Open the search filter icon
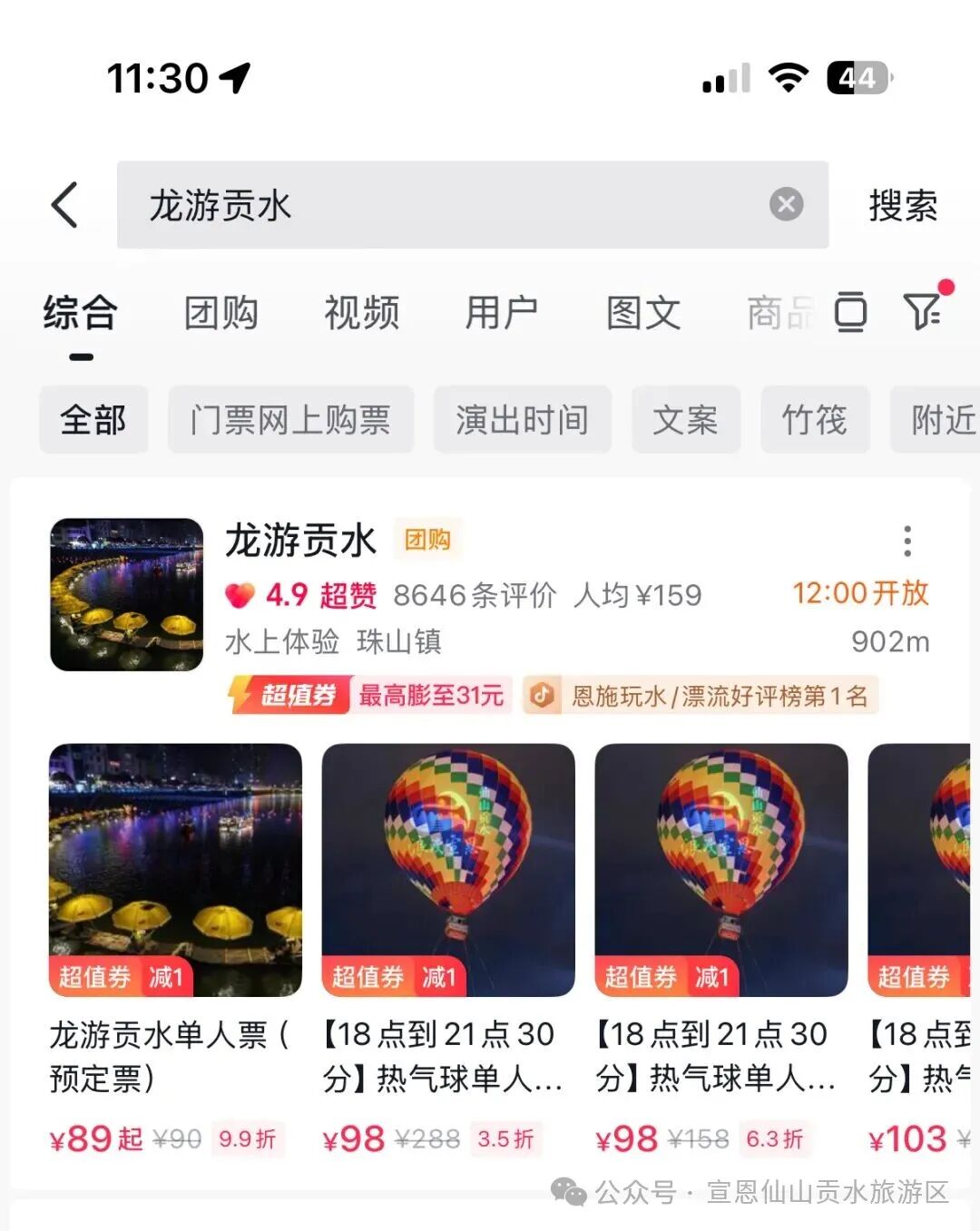This screenshot has width=980, height=1231. click(924, 311)
